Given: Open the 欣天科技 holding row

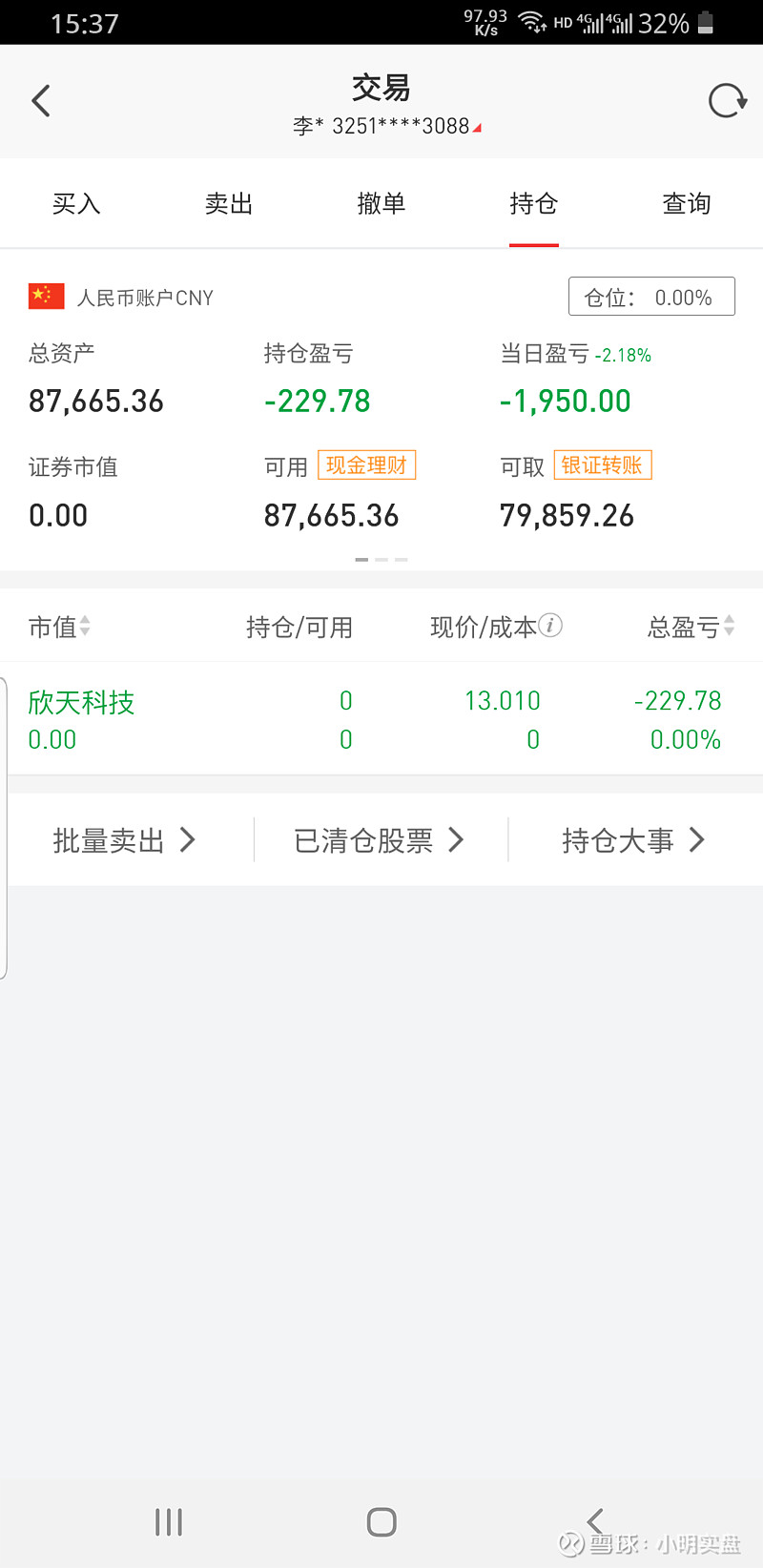Looking at the screenshot, I should click(x=381, y=719).
